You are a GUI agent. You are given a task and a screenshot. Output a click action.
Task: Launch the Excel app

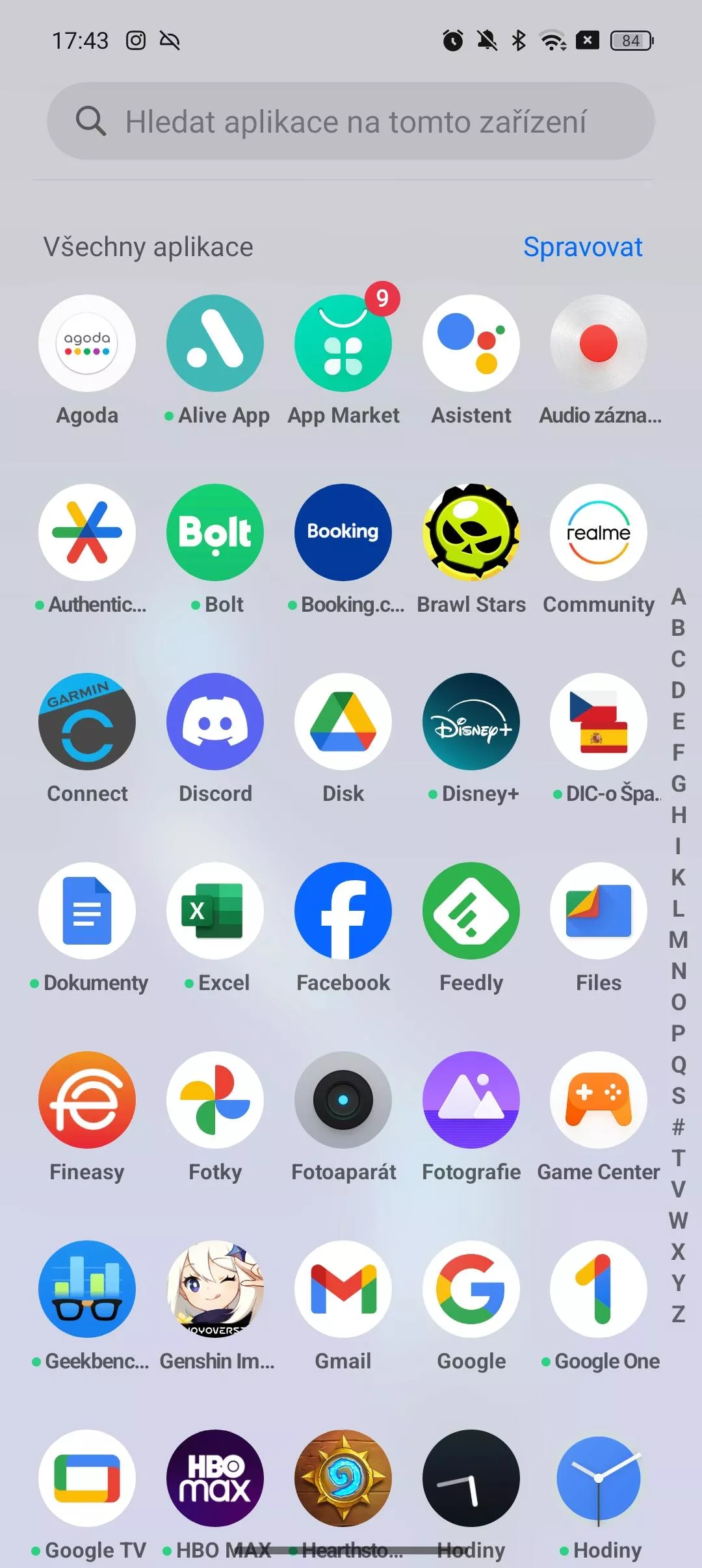click(215, 911)
